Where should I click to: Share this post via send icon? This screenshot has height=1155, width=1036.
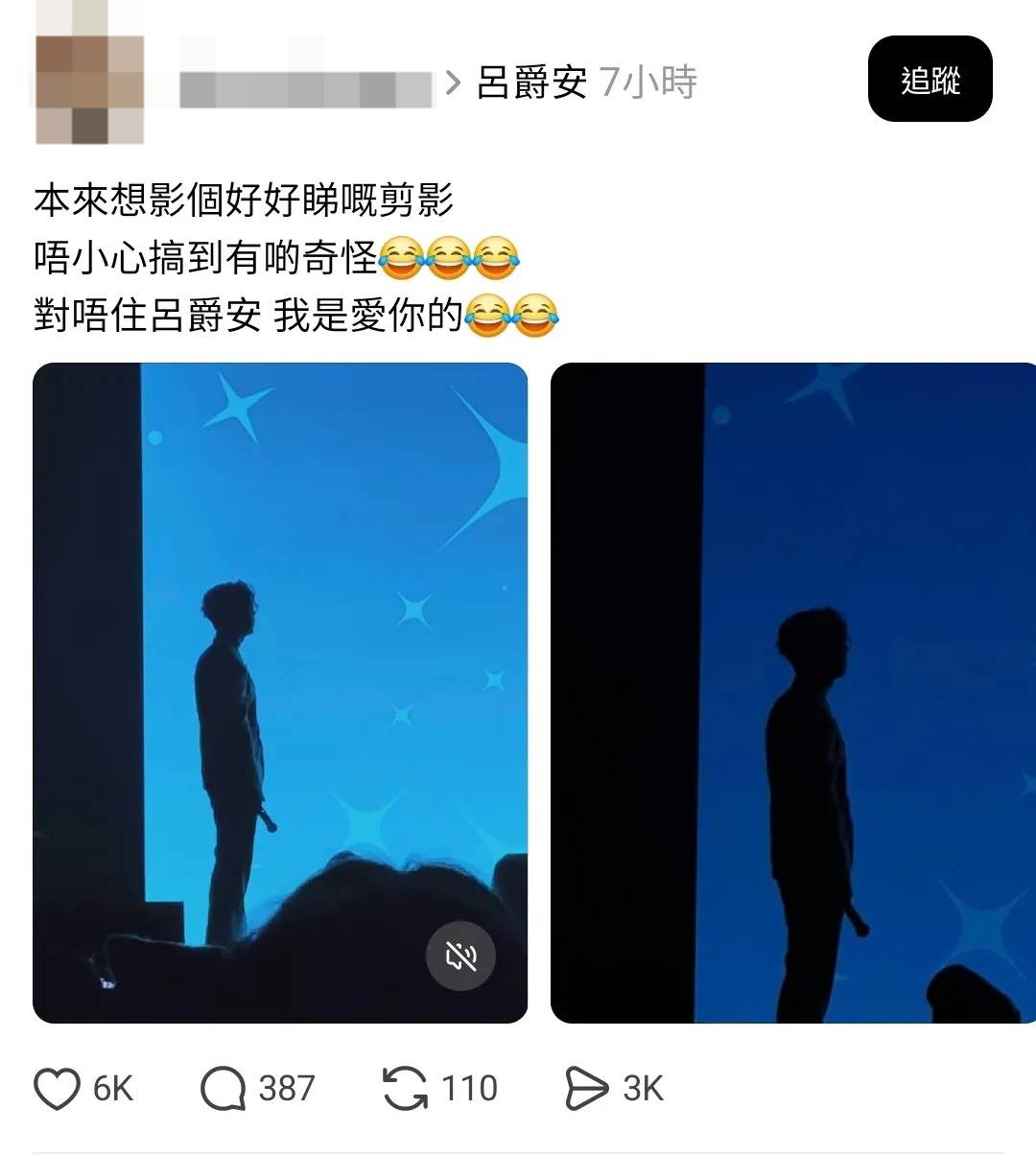click(586, 1089)
